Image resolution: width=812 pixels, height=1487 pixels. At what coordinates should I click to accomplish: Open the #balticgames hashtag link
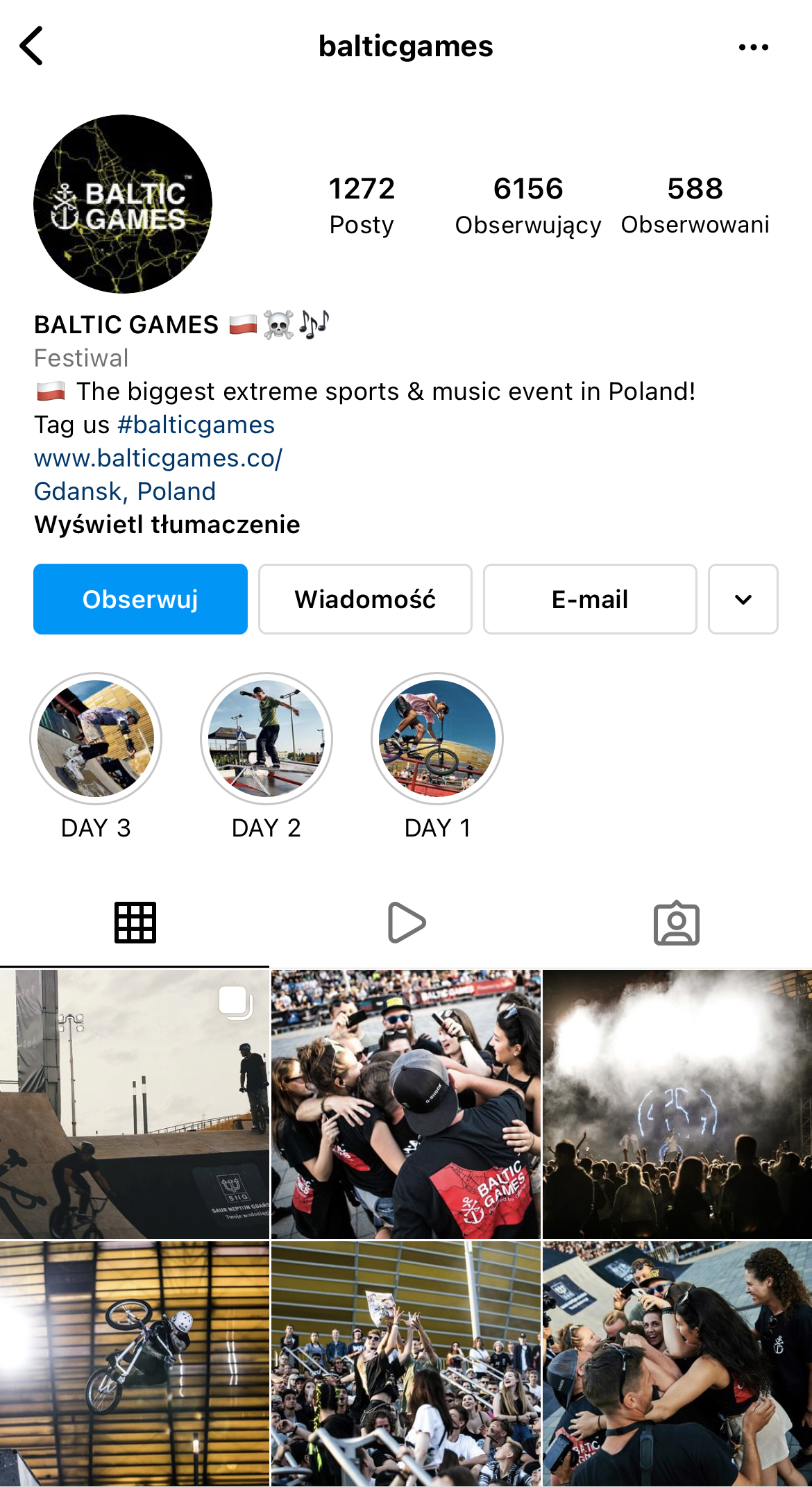196,425
